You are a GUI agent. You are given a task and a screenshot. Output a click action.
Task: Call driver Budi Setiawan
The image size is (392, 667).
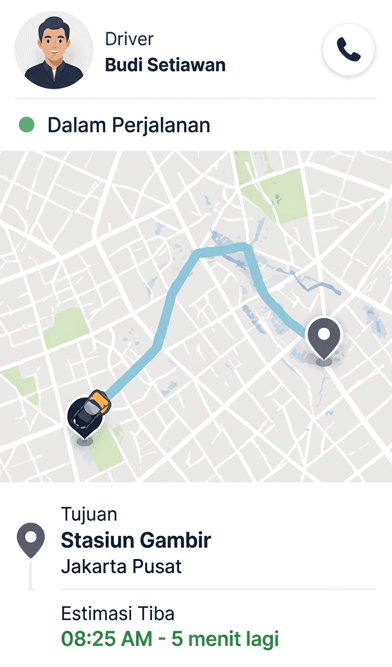click(x=349, y=49)
